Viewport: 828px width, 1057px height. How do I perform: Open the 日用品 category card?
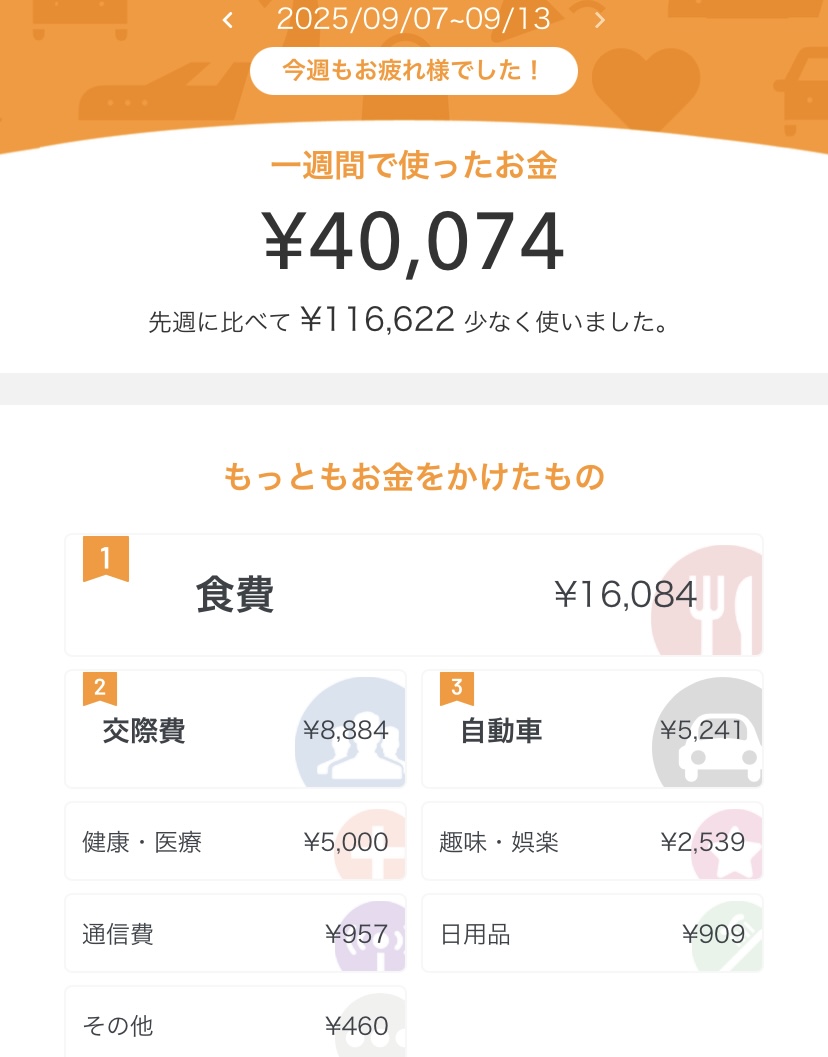(x=592, y=934)
